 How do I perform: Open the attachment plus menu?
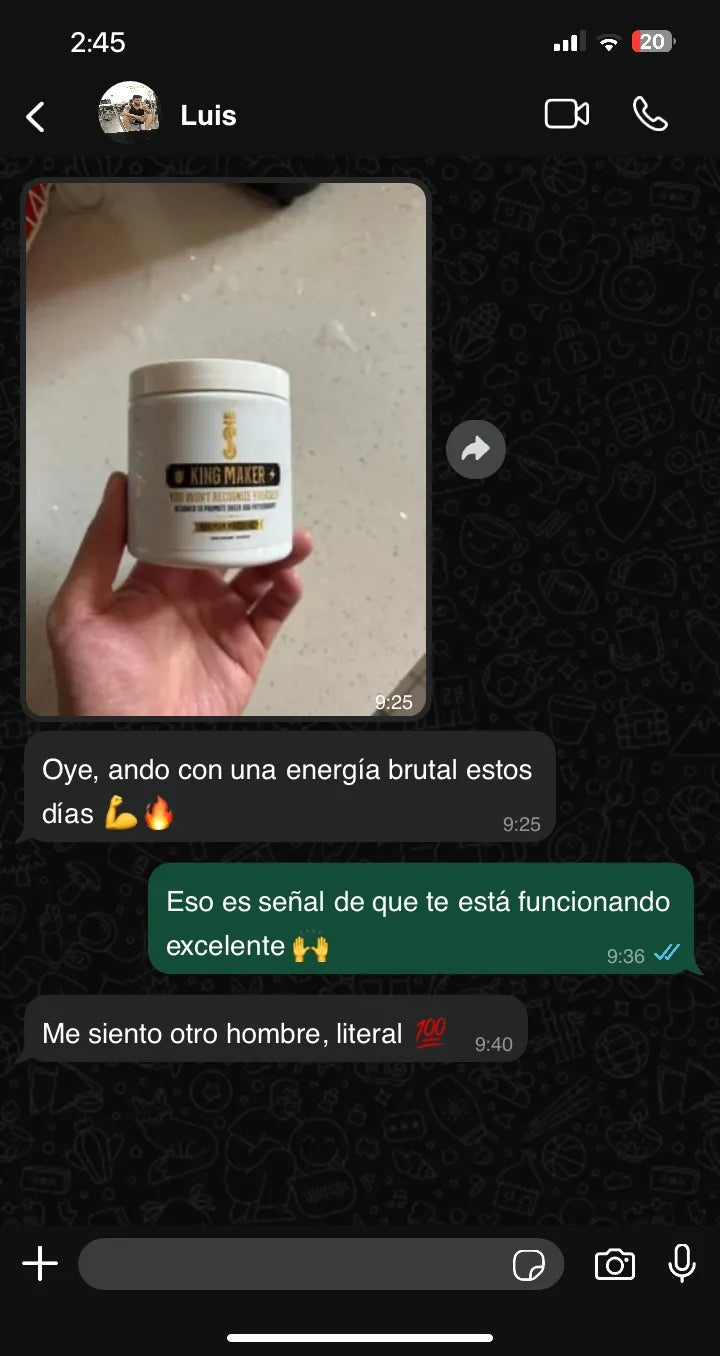[40, 1264]
